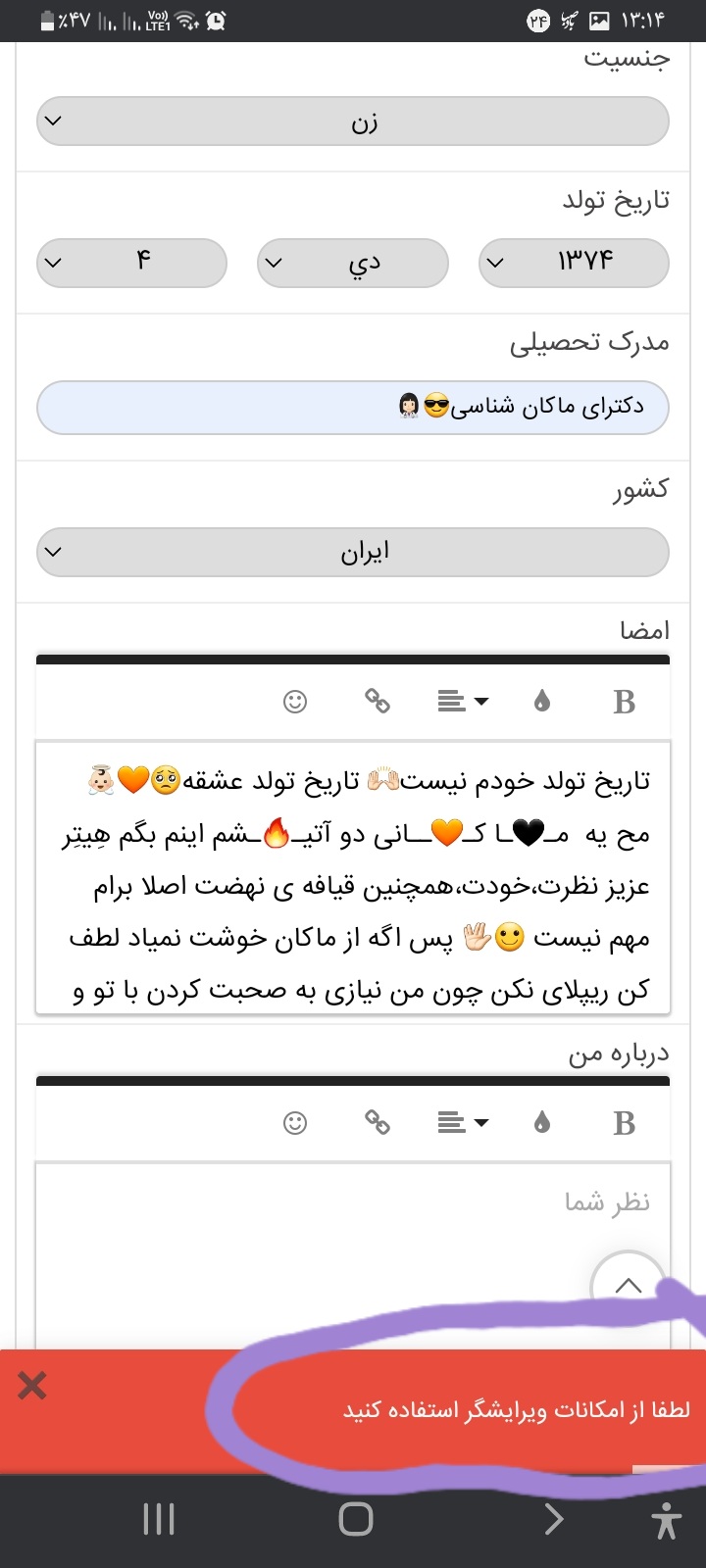Insert link in about-me editor
Viewport: 706px width, 1568px height.
pos(378,1123)
